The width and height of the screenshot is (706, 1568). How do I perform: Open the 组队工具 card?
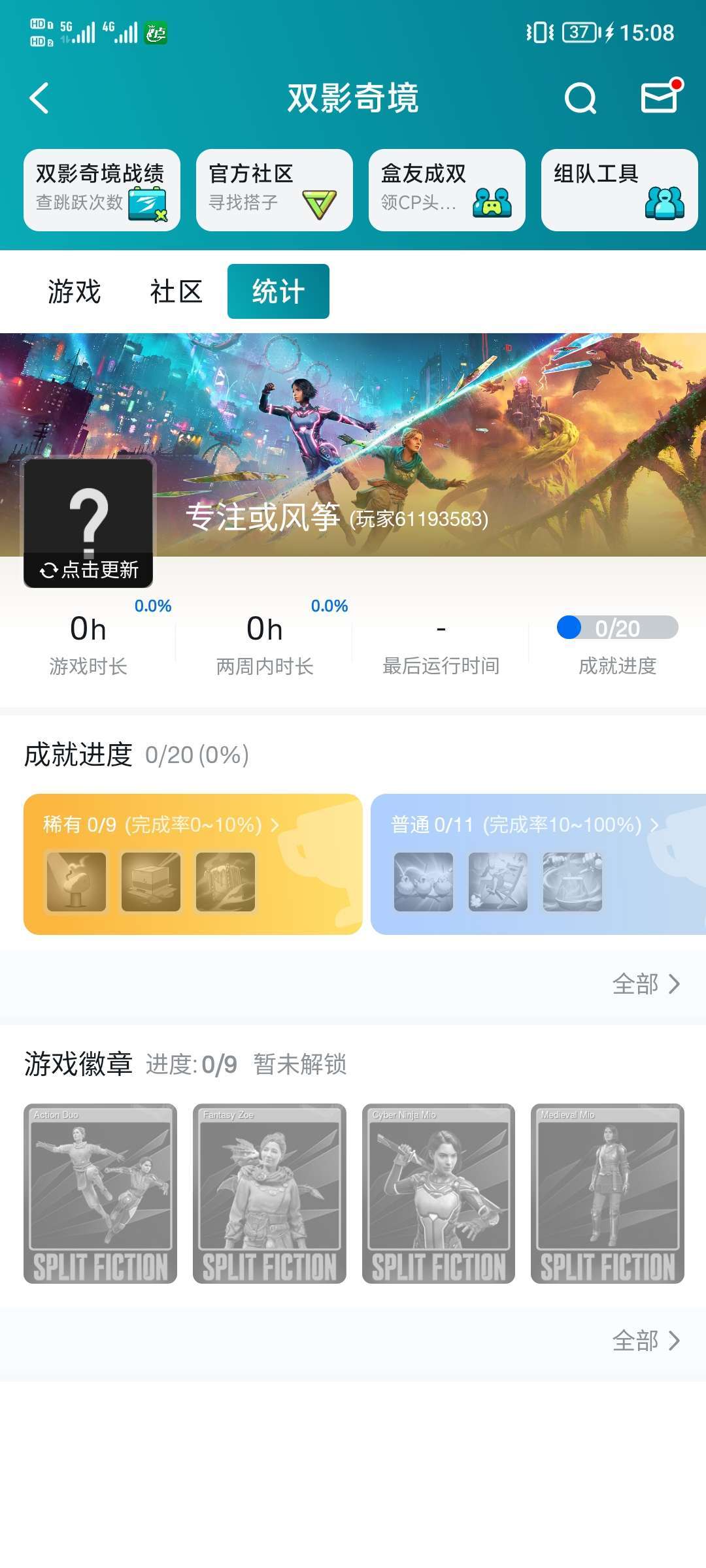620,190
